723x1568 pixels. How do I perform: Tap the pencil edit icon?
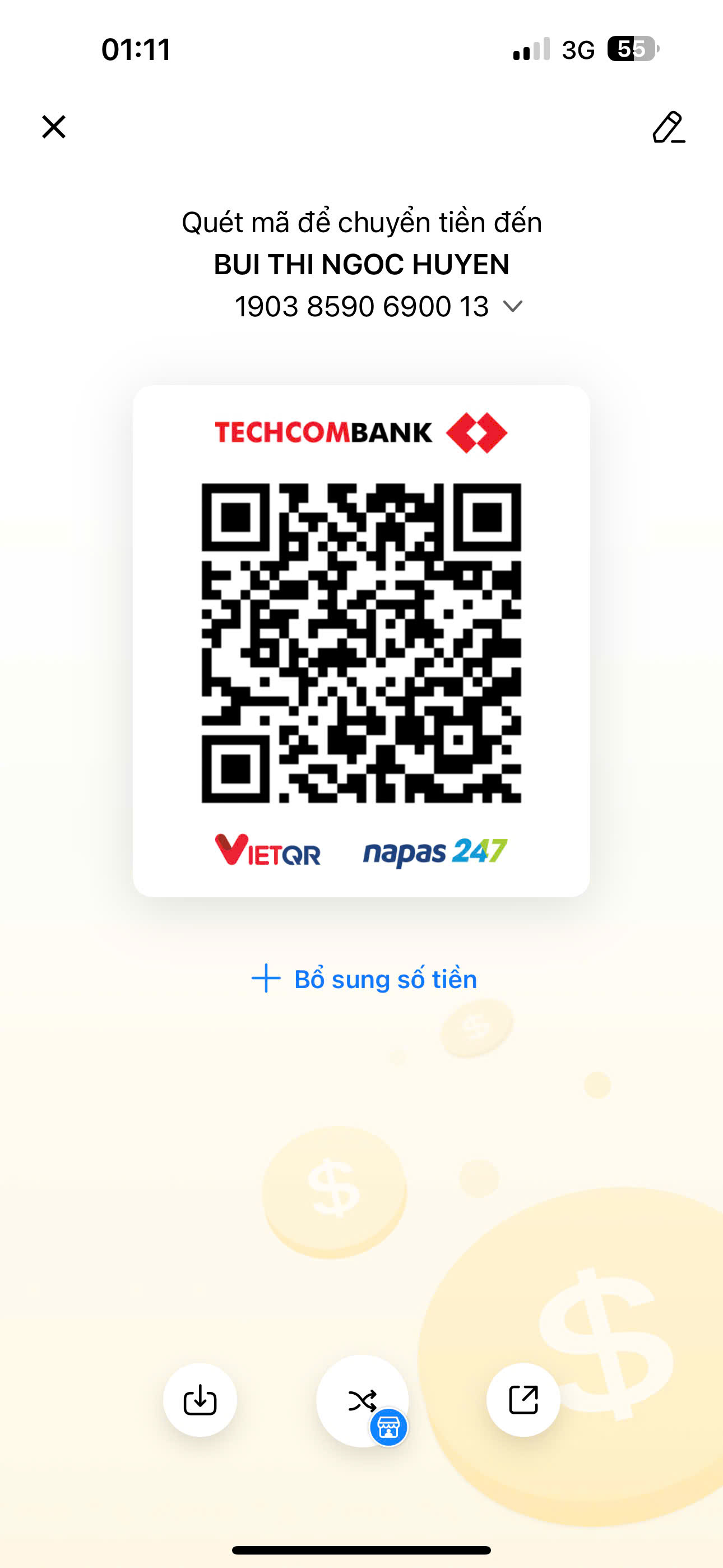(668, 127)
